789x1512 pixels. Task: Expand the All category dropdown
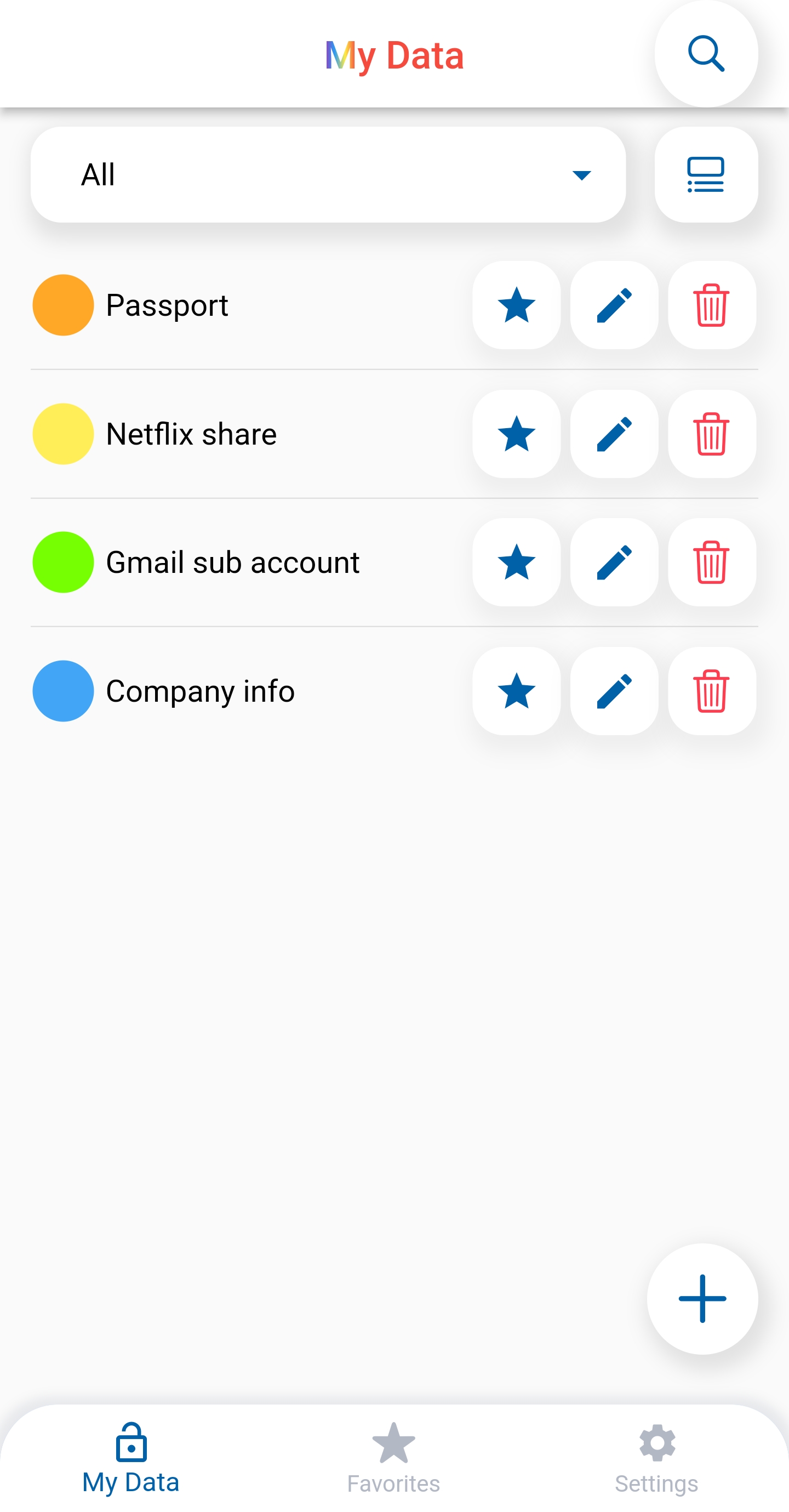pyautogui.click(x=328, y=175)
